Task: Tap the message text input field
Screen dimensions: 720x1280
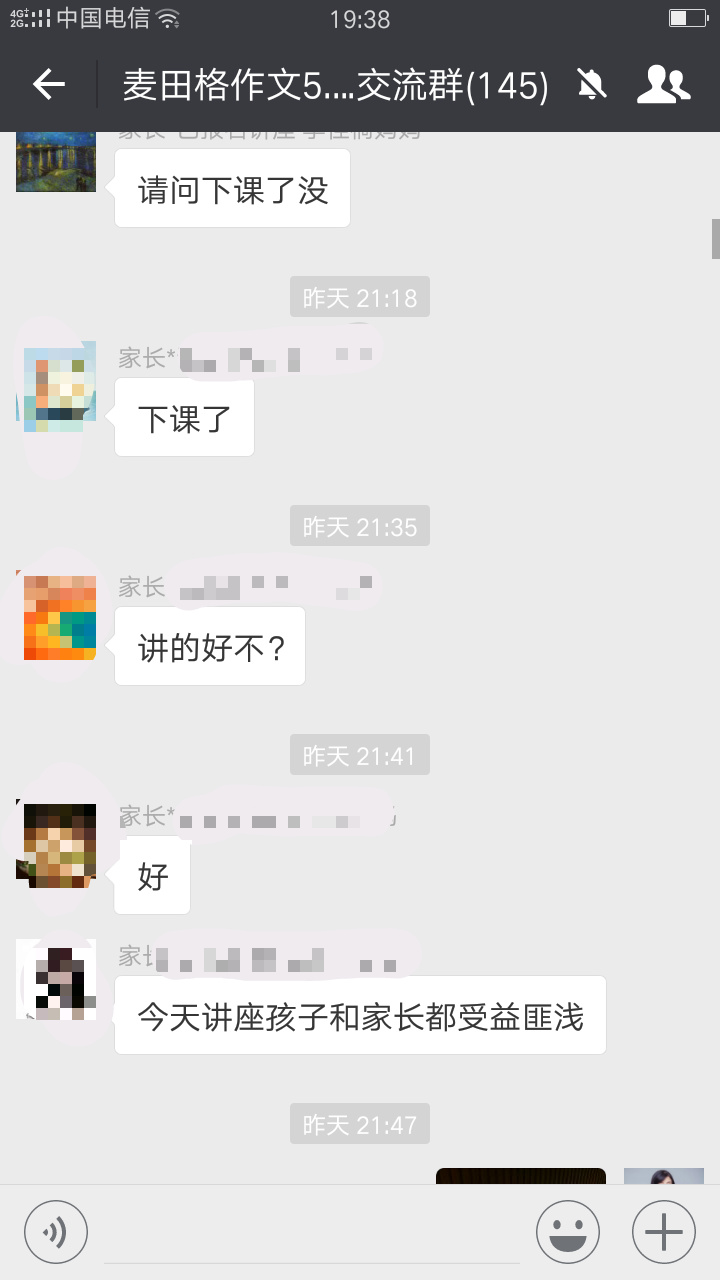Action: (x=312, y=1232)
